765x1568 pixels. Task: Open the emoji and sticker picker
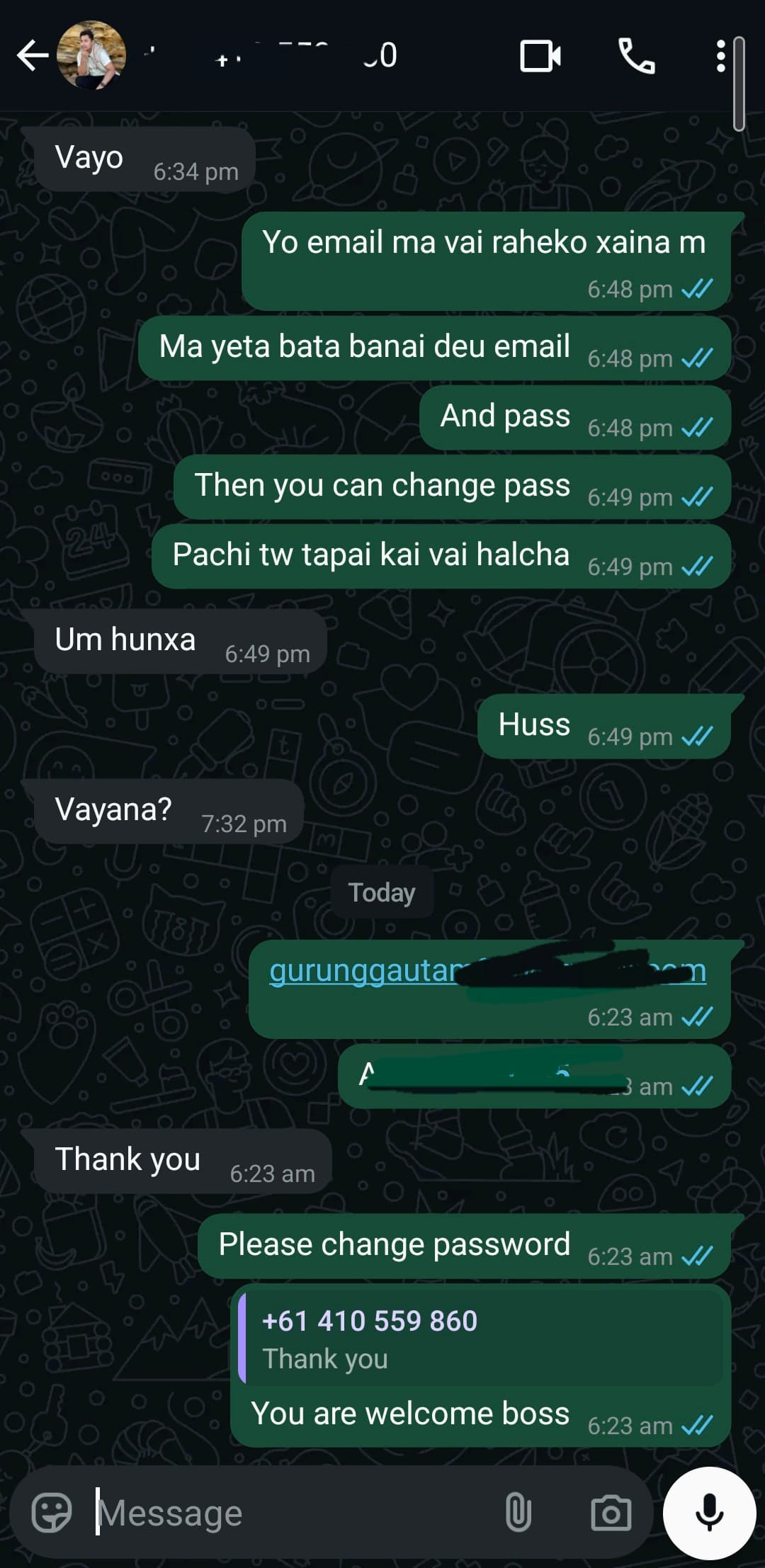click(52, 1513)
